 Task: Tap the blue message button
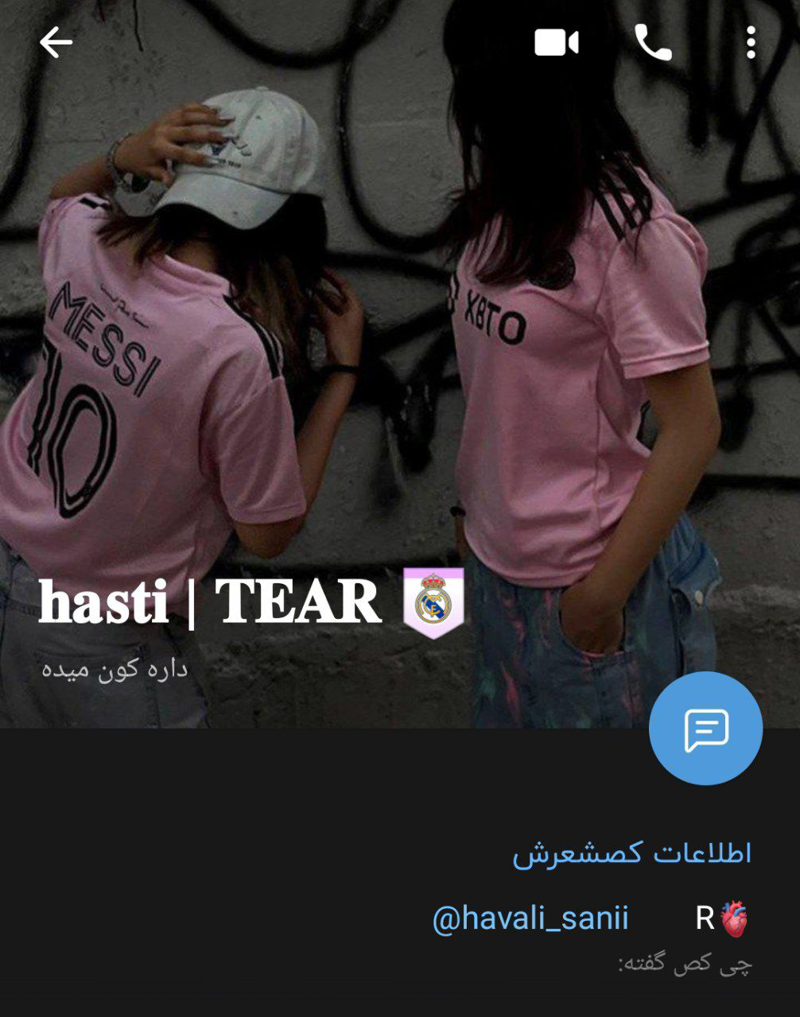pos(705,728)
